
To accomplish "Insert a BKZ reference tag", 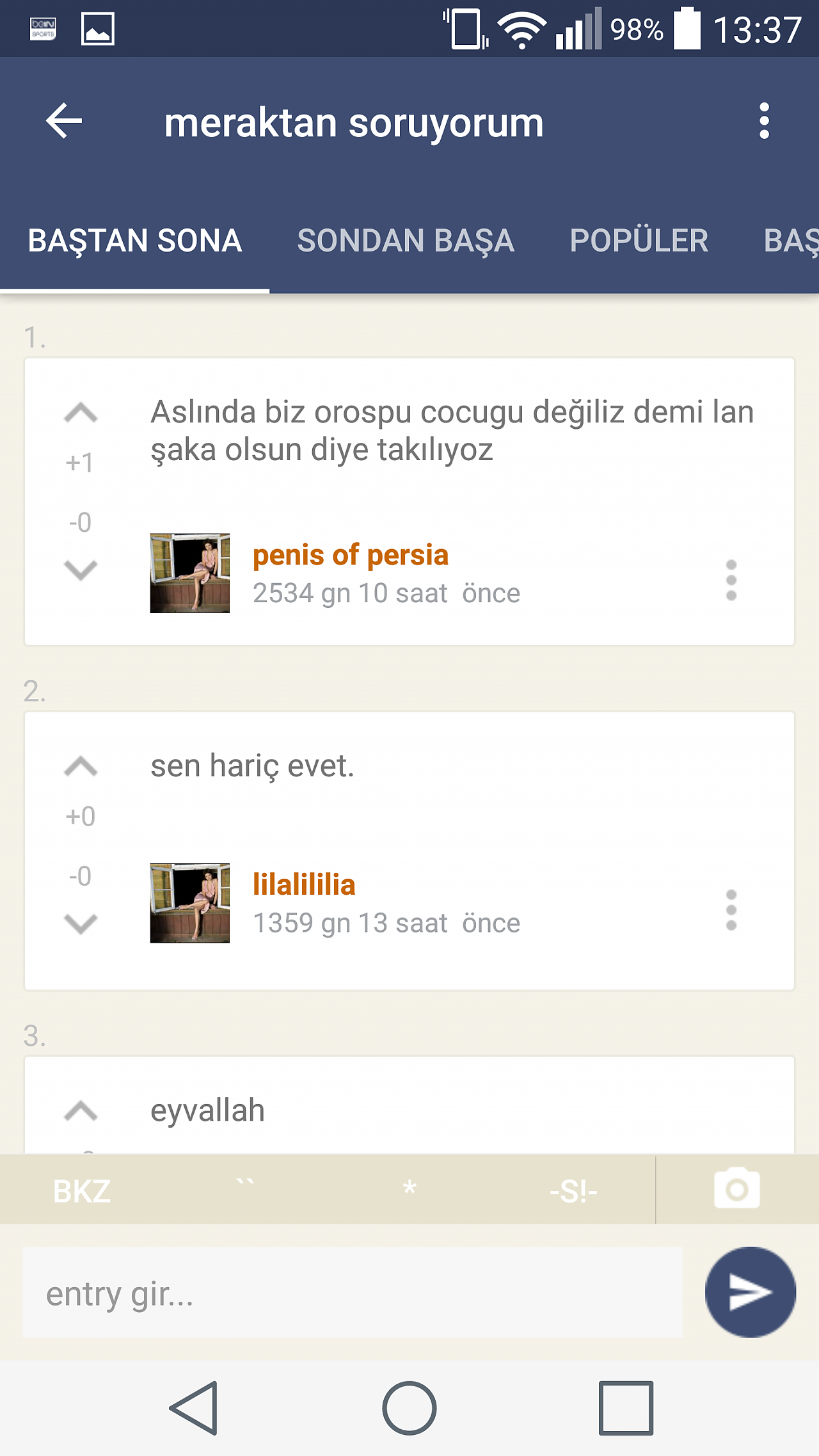I will [x=82, y=1191].
